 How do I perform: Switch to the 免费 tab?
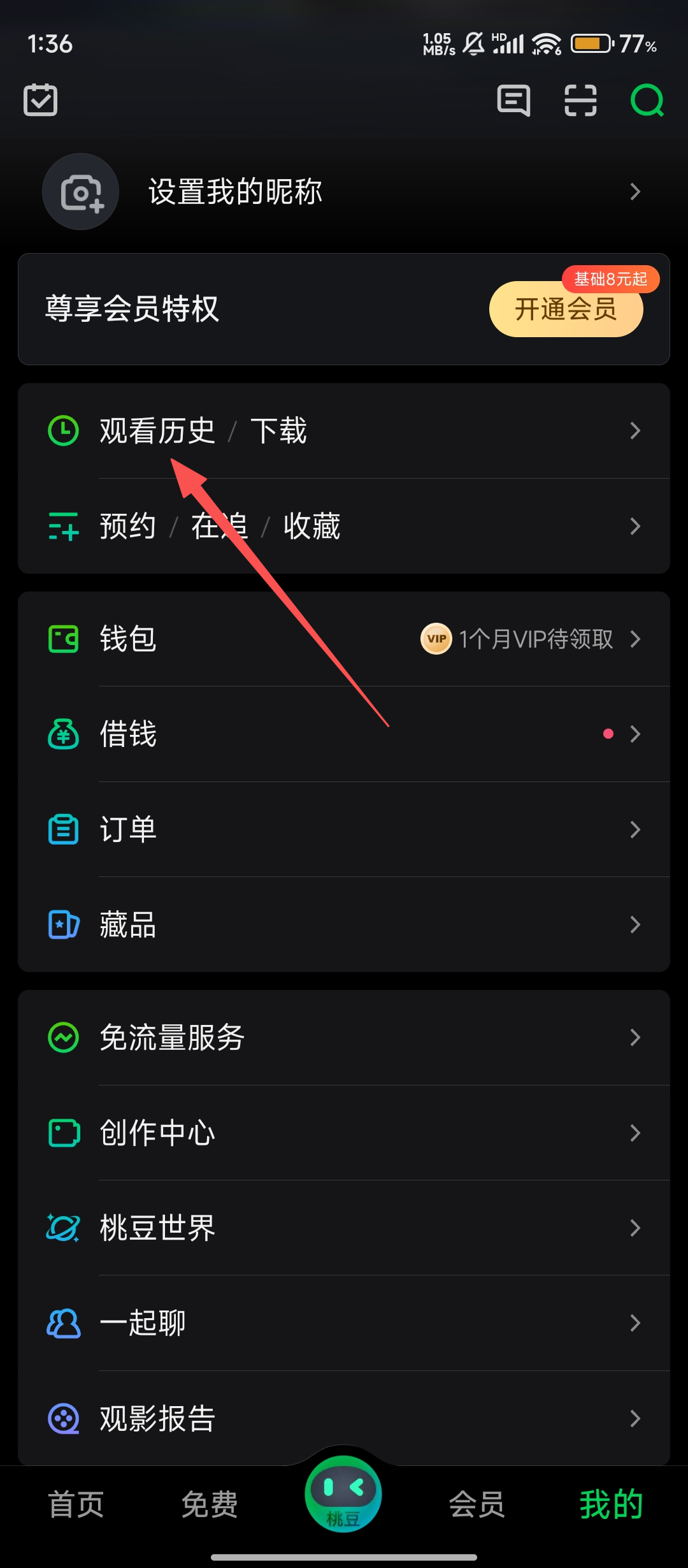(x=210, y=1505)
